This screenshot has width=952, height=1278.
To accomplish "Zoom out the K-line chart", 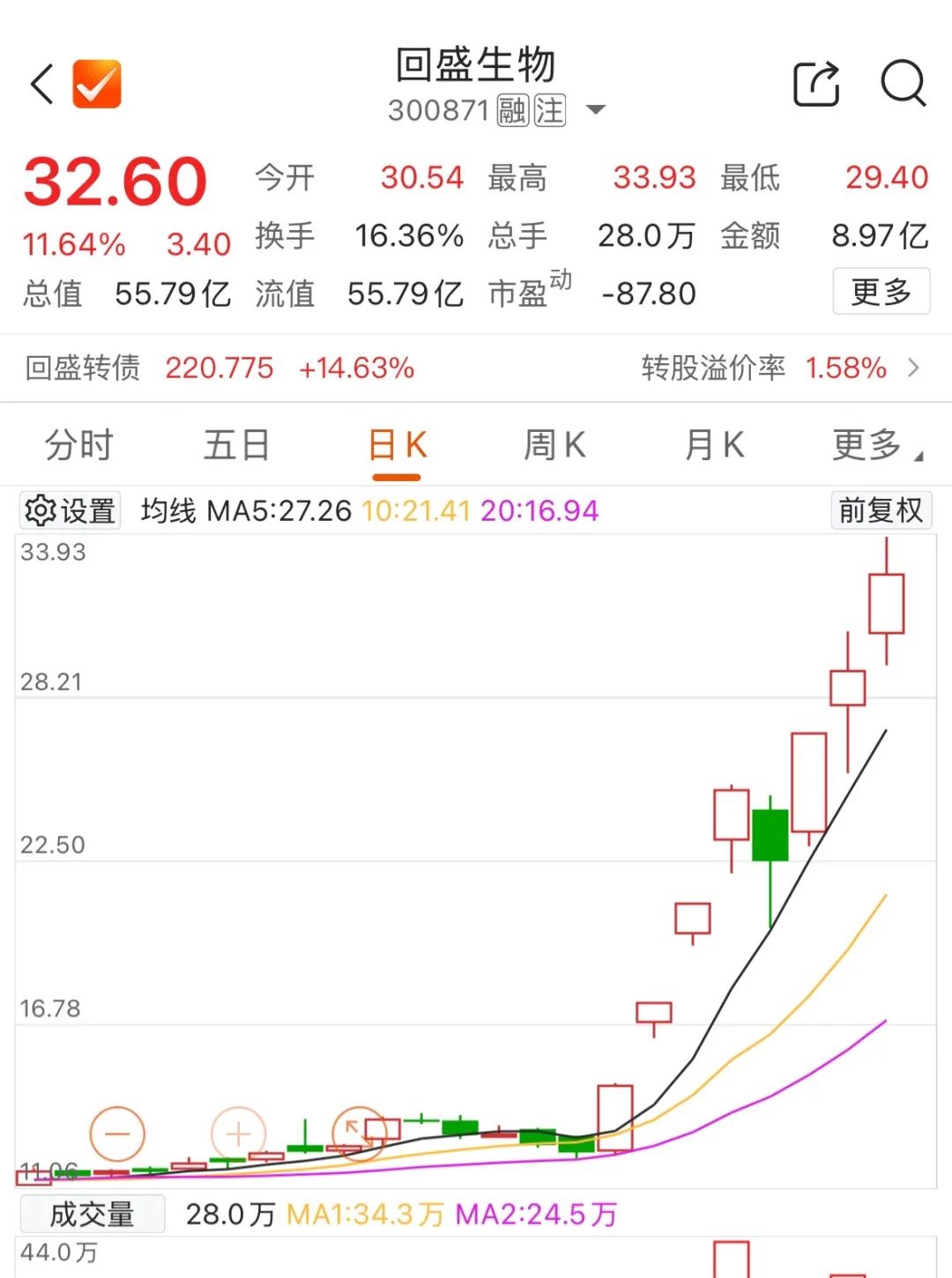I will coord(117,1133).
